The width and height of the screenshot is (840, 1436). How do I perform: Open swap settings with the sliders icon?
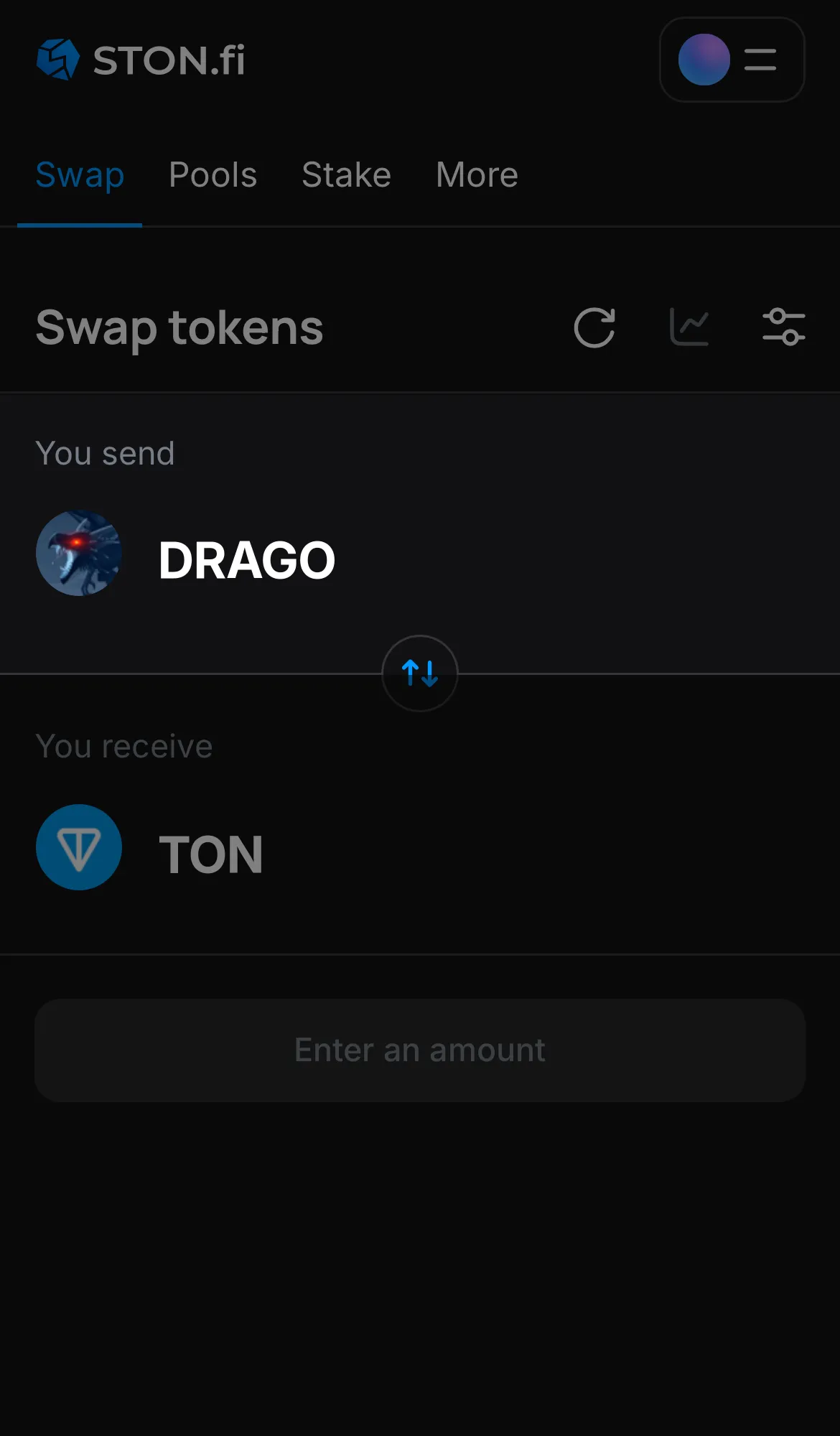click(x=784, y=327)
